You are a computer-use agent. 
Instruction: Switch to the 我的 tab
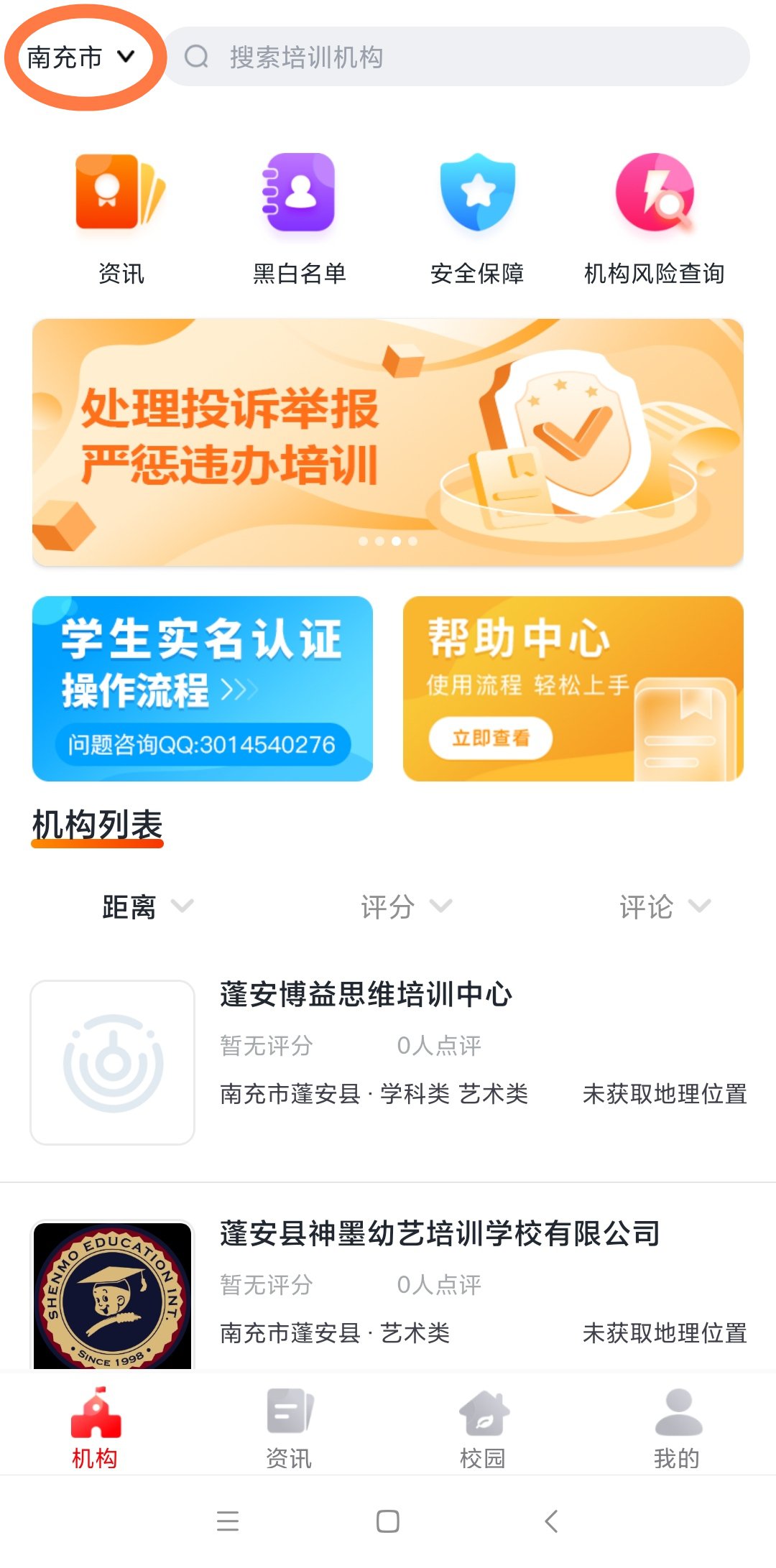(677, 1428)
